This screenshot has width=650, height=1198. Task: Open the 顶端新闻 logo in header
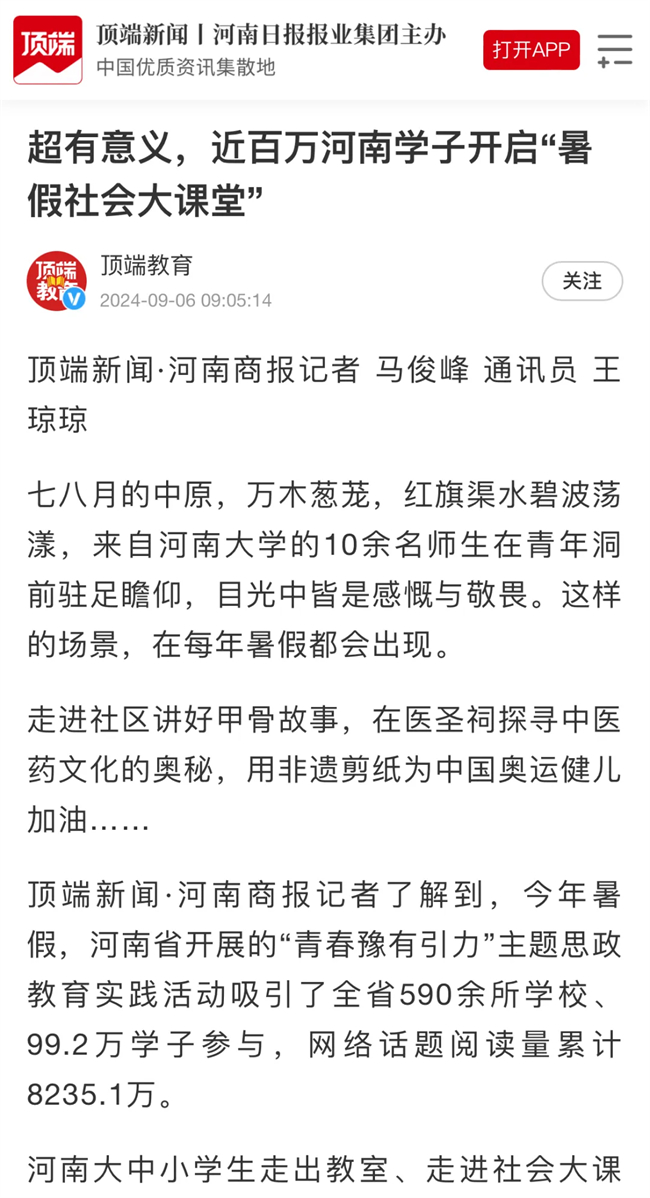[47, 50]
